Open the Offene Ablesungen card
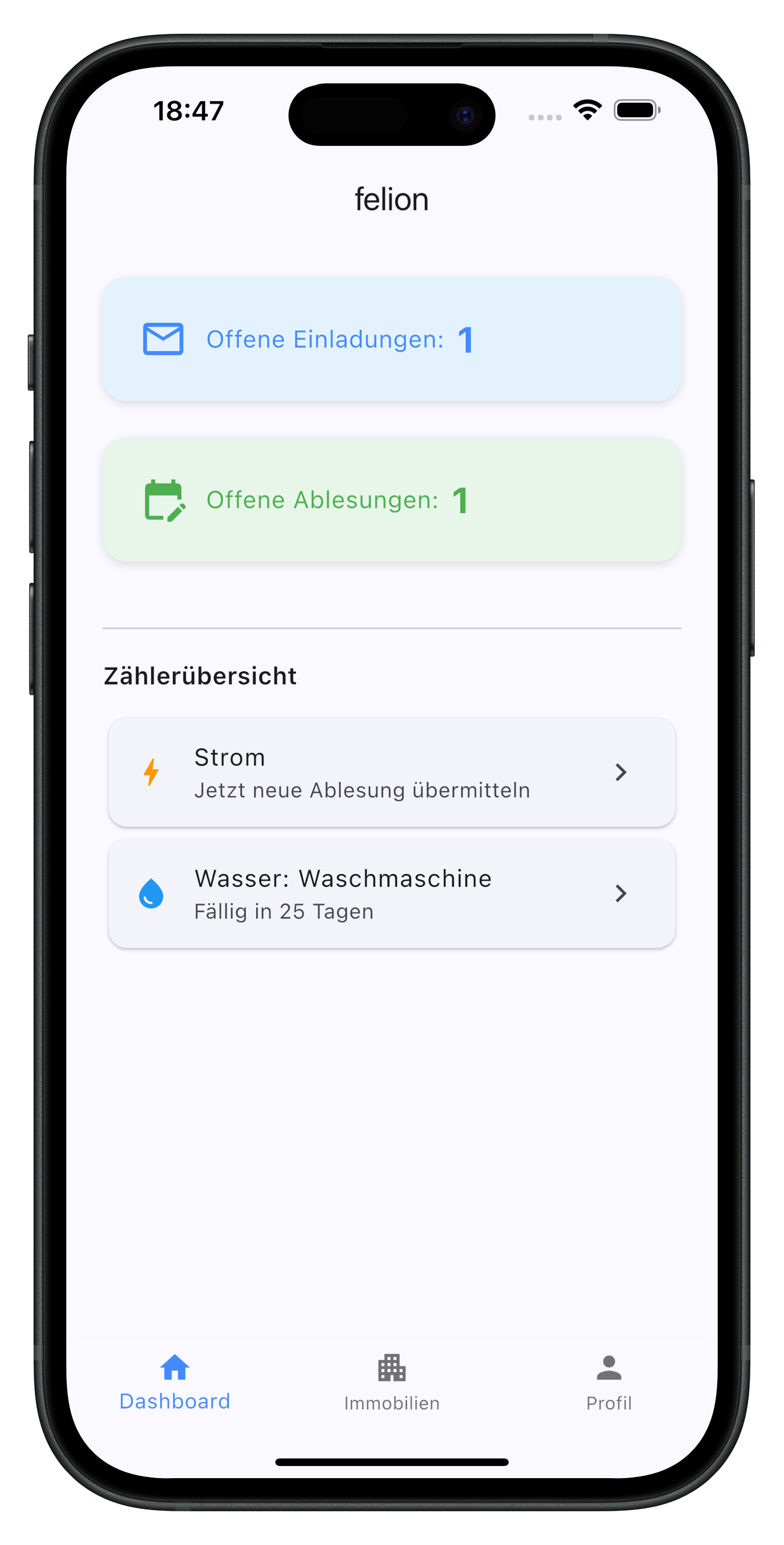The height and width of the screenshot is (1545, 784). tap(392, 500)
